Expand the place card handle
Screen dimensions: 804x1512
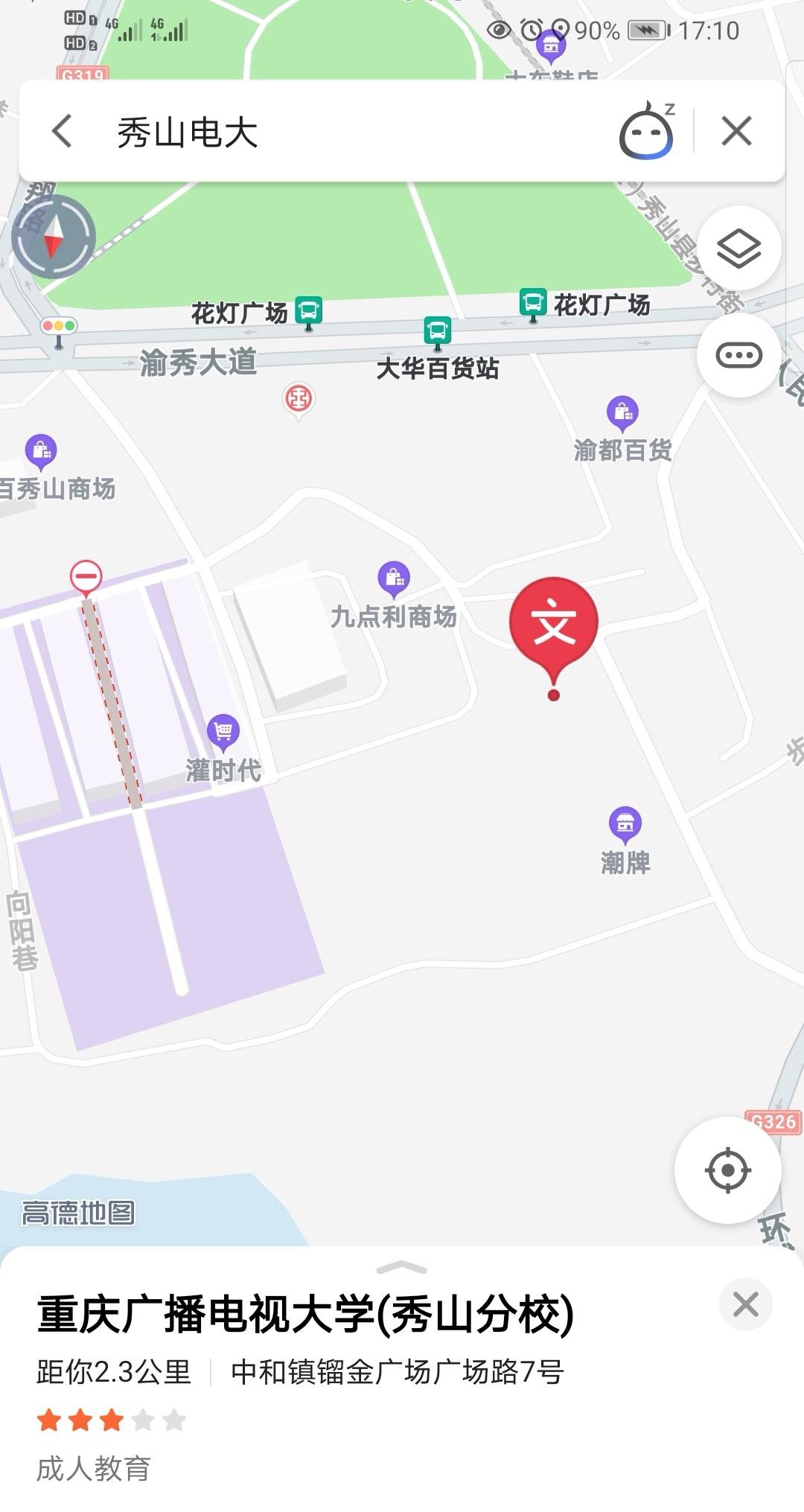[x=402, y=1268]
